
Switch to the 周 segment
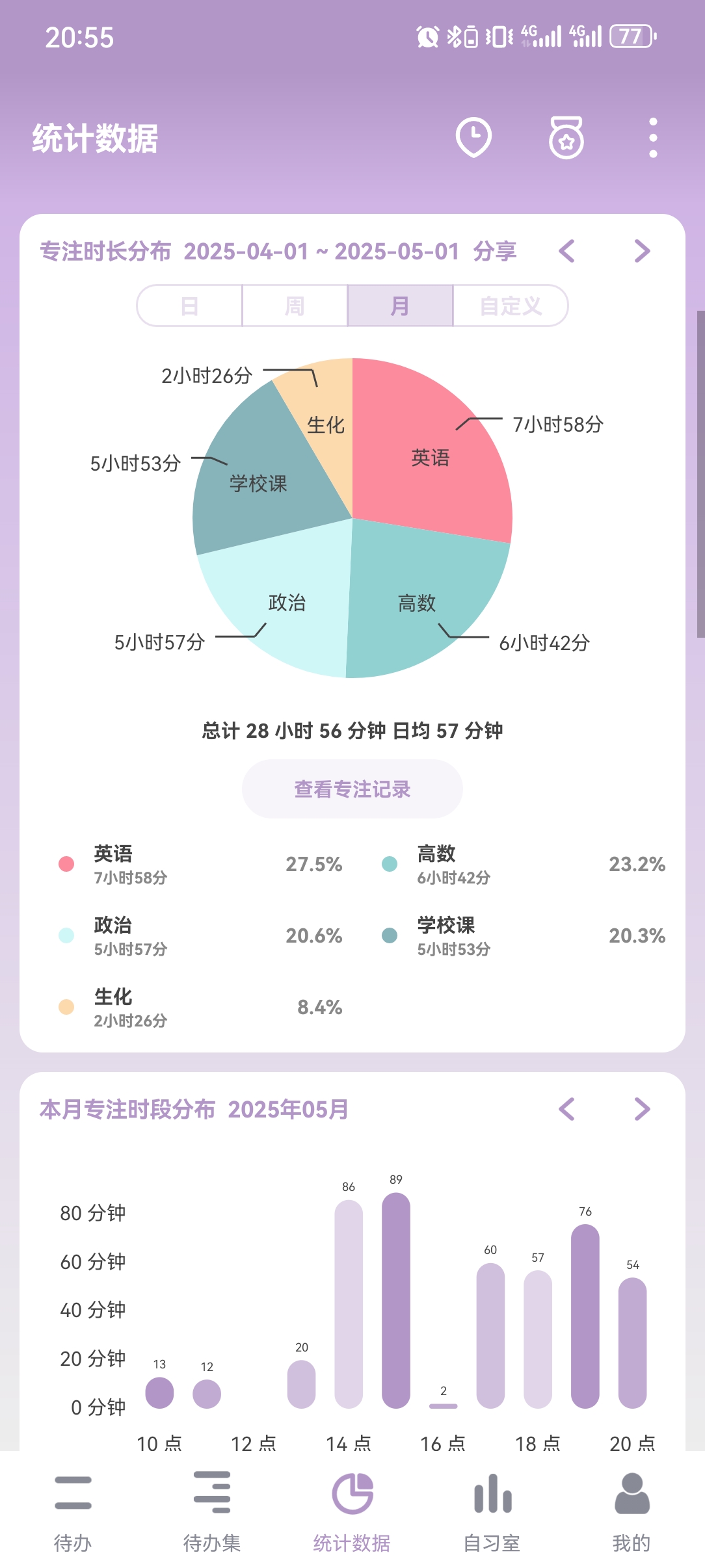[295, 306]
